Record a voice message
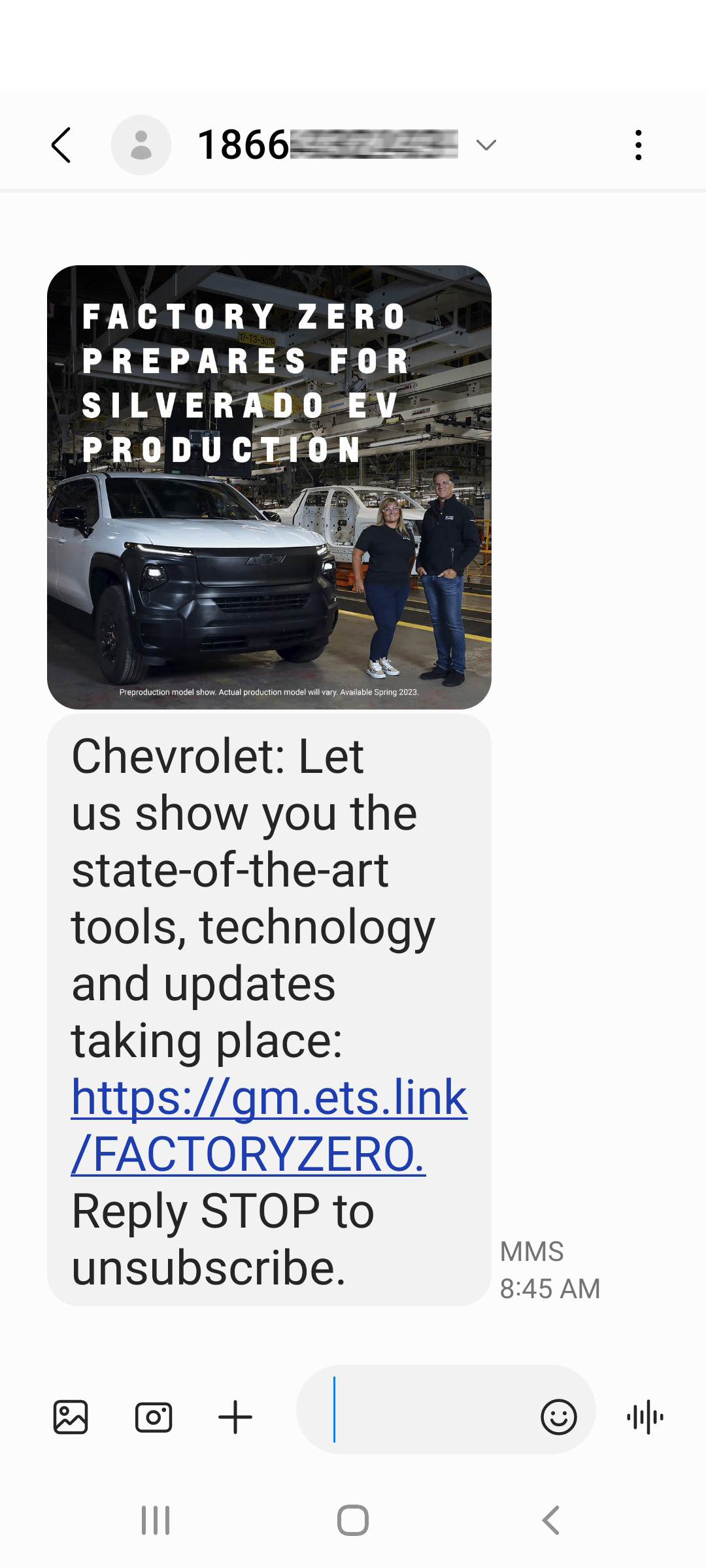This screenshot has width=706, height=1568. pyautogui.click(x=645, y=1417)
